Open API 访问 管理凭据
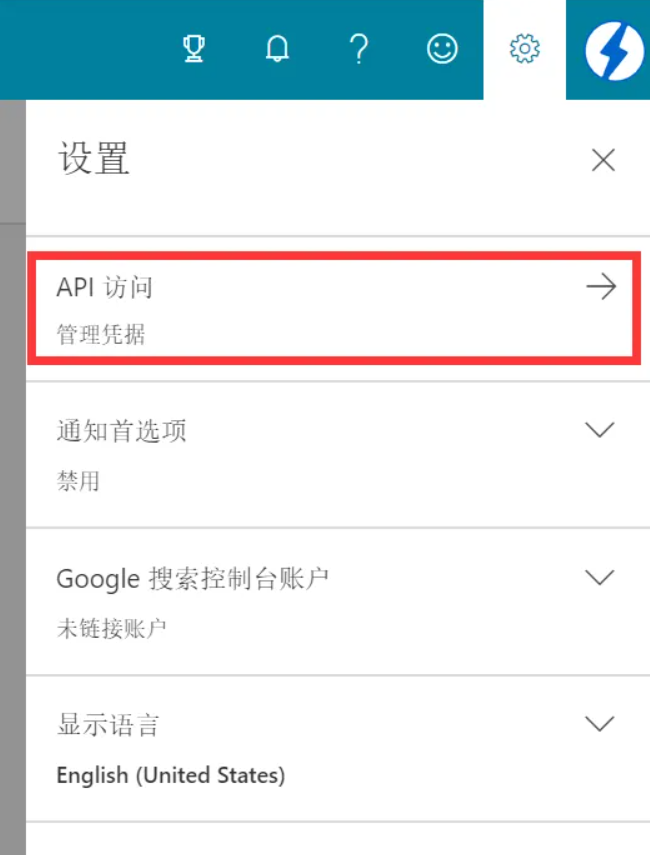The height and width of the screenshot is (855, 650). pos(330,308)
